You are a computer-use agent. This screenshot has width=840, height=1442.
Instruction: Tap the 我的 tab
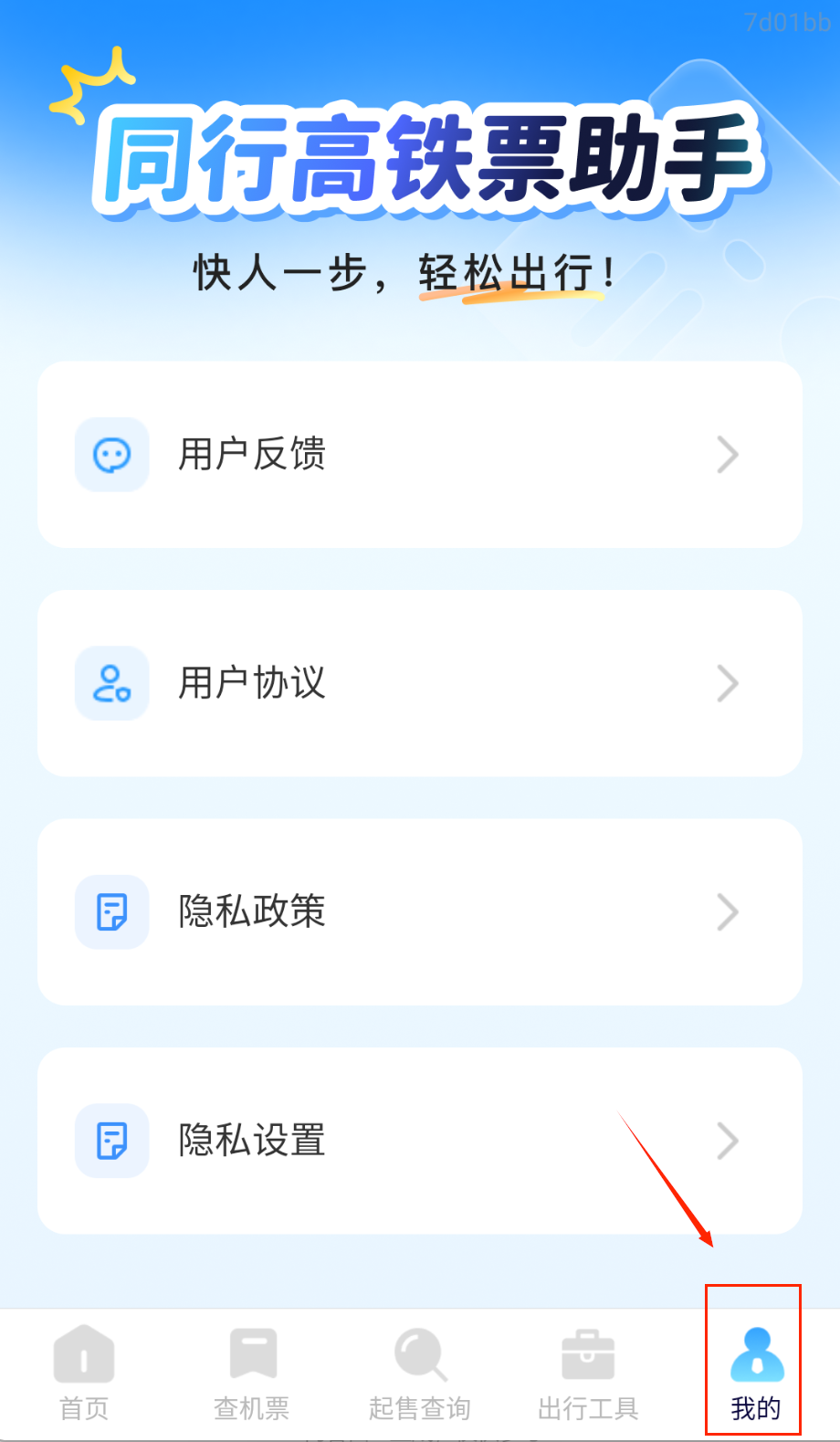pyautogui.click(x=755, y=1373)
